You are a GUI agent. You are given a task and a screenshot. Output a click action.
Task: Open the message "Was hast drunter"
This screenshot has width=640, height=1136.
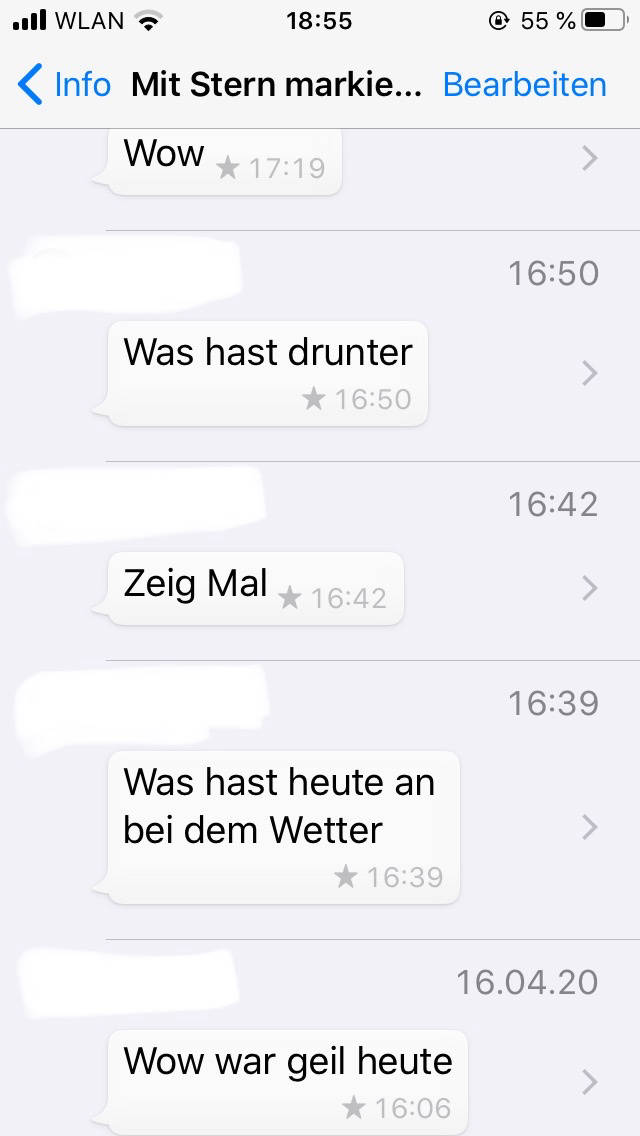tap(267, 372)
